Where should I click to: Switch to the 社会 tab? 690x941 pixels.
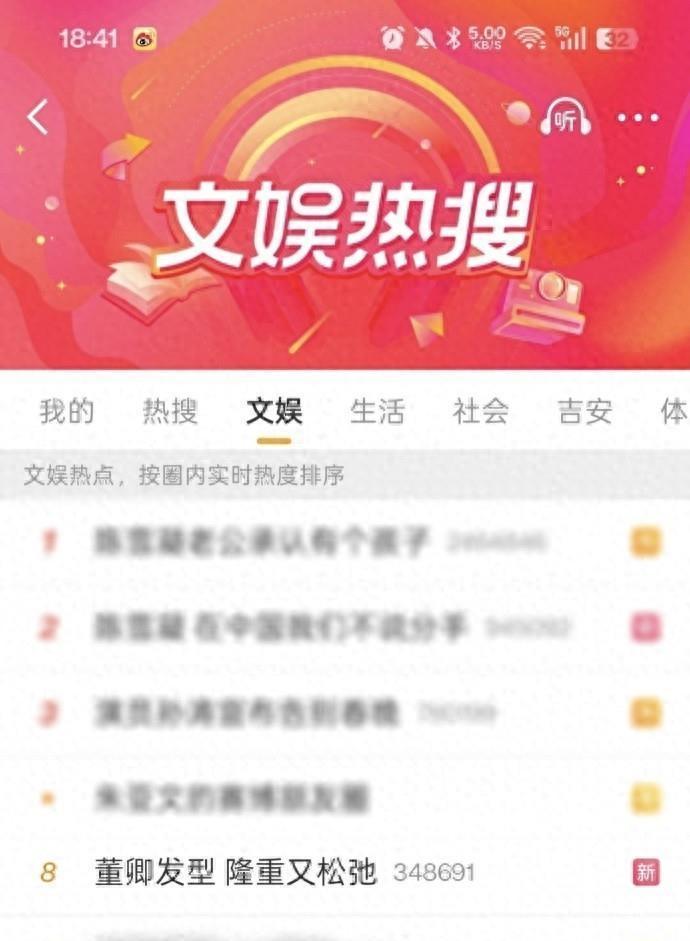click(x=481, y=412)
